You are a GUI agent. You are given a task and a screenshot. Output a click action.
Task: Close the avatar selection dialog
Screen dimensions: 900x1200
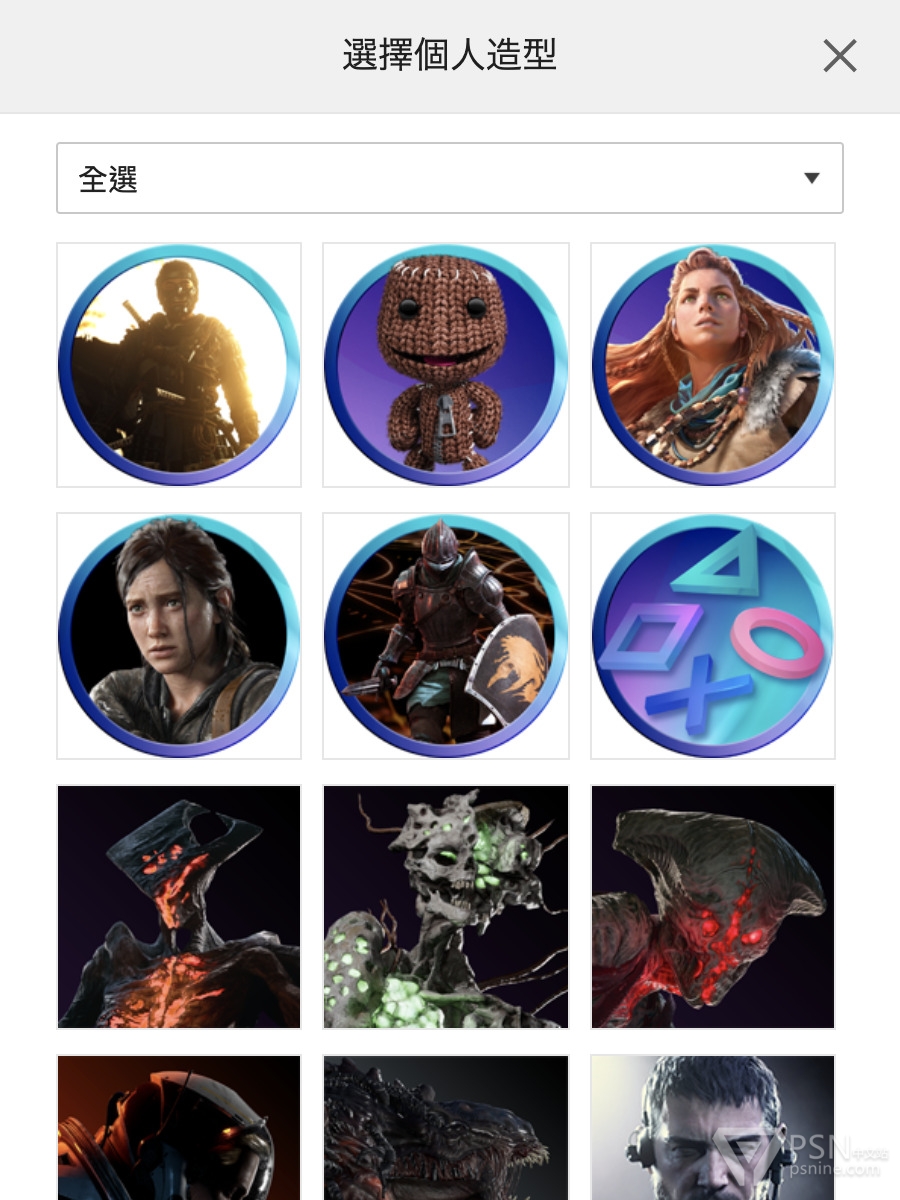(x=840, y=57)
